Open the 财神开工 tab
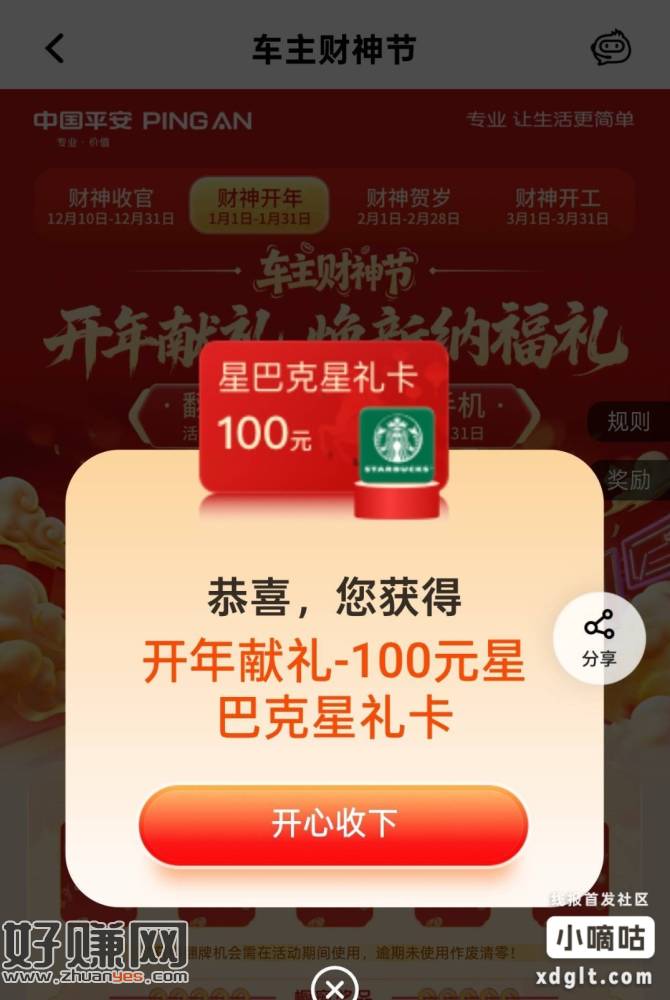This screenshot has height=1000, width=670. 561,205
